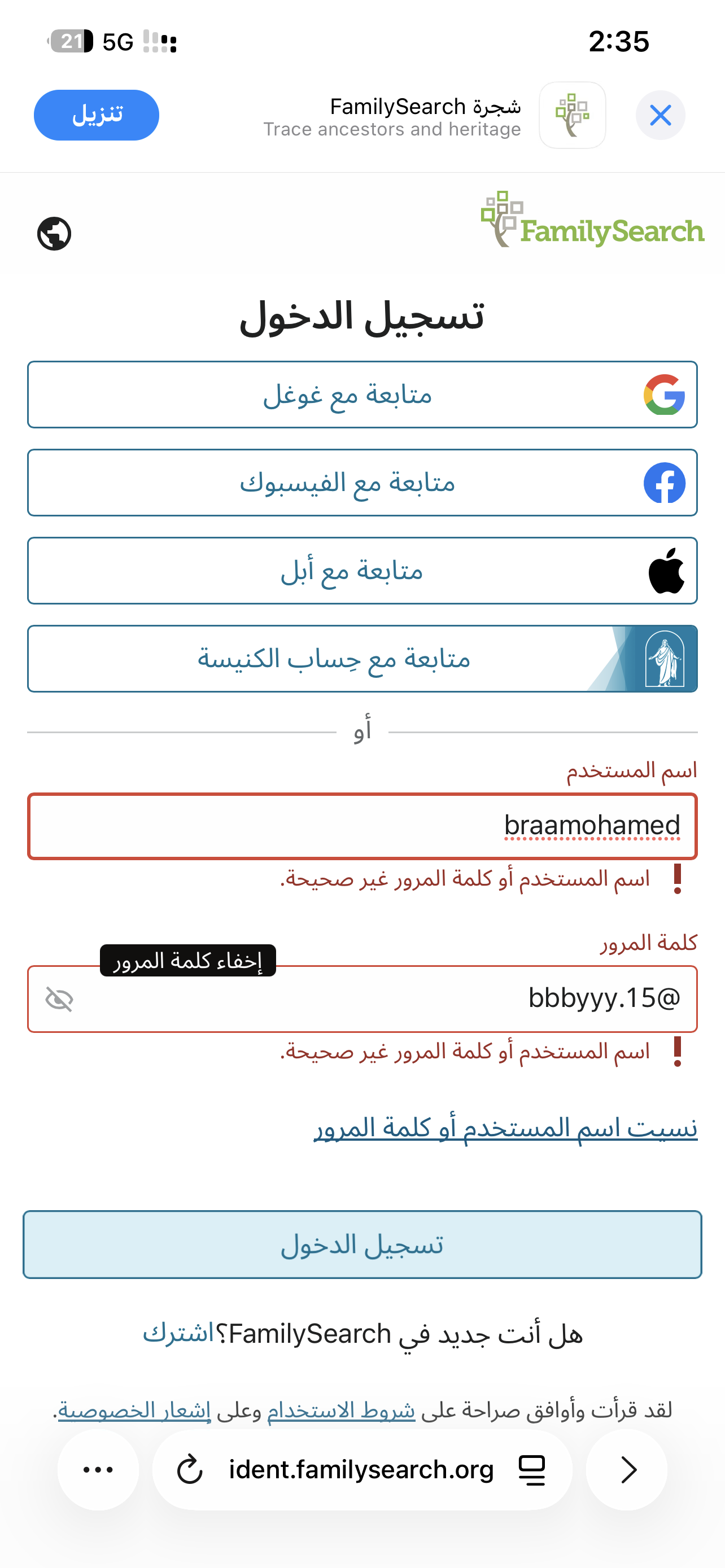Reload the page from address bar
The image size is (725, 1568).
[189, 1470]
